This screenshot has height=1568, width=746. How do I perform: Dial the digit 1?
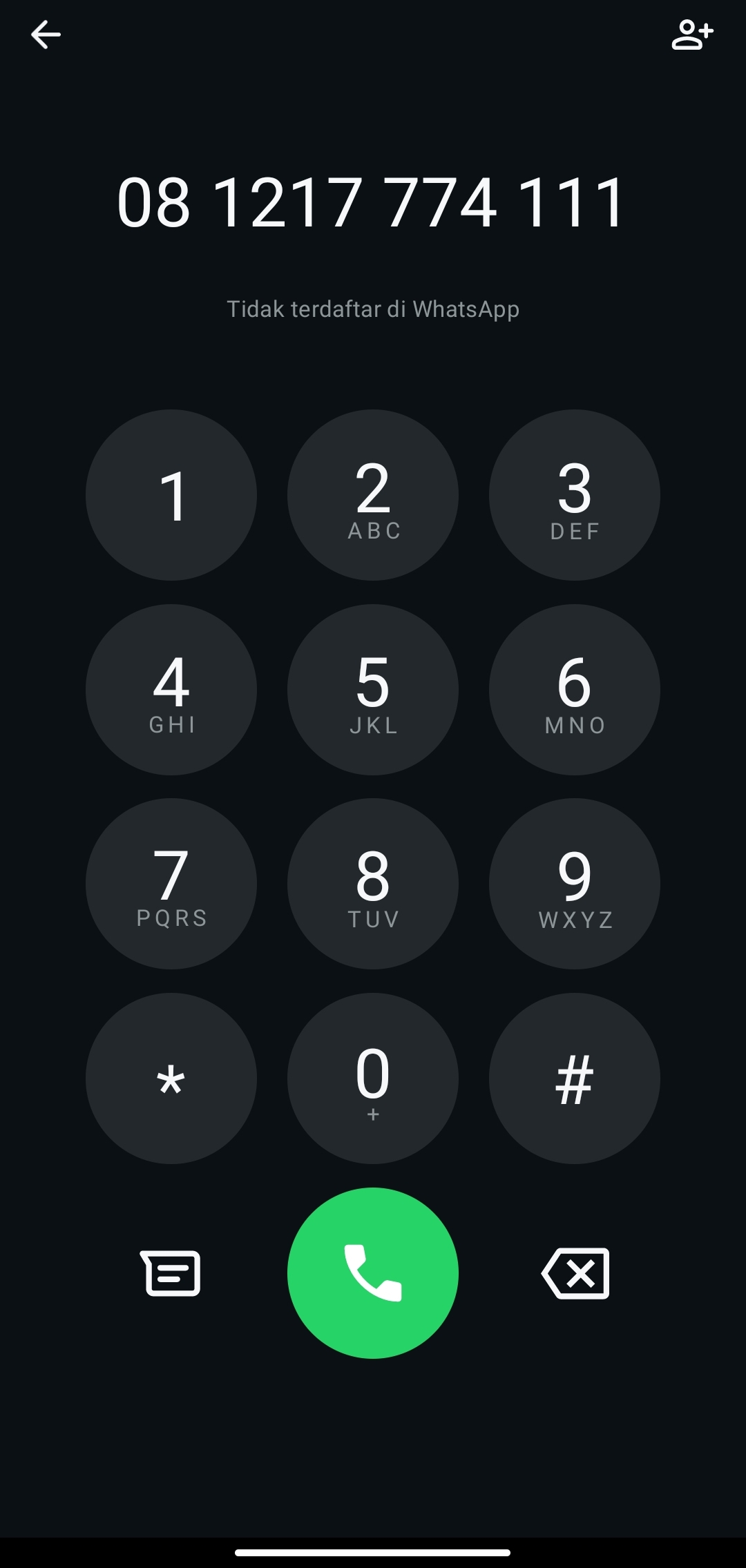pyautogui.click(x=171, y=495)
